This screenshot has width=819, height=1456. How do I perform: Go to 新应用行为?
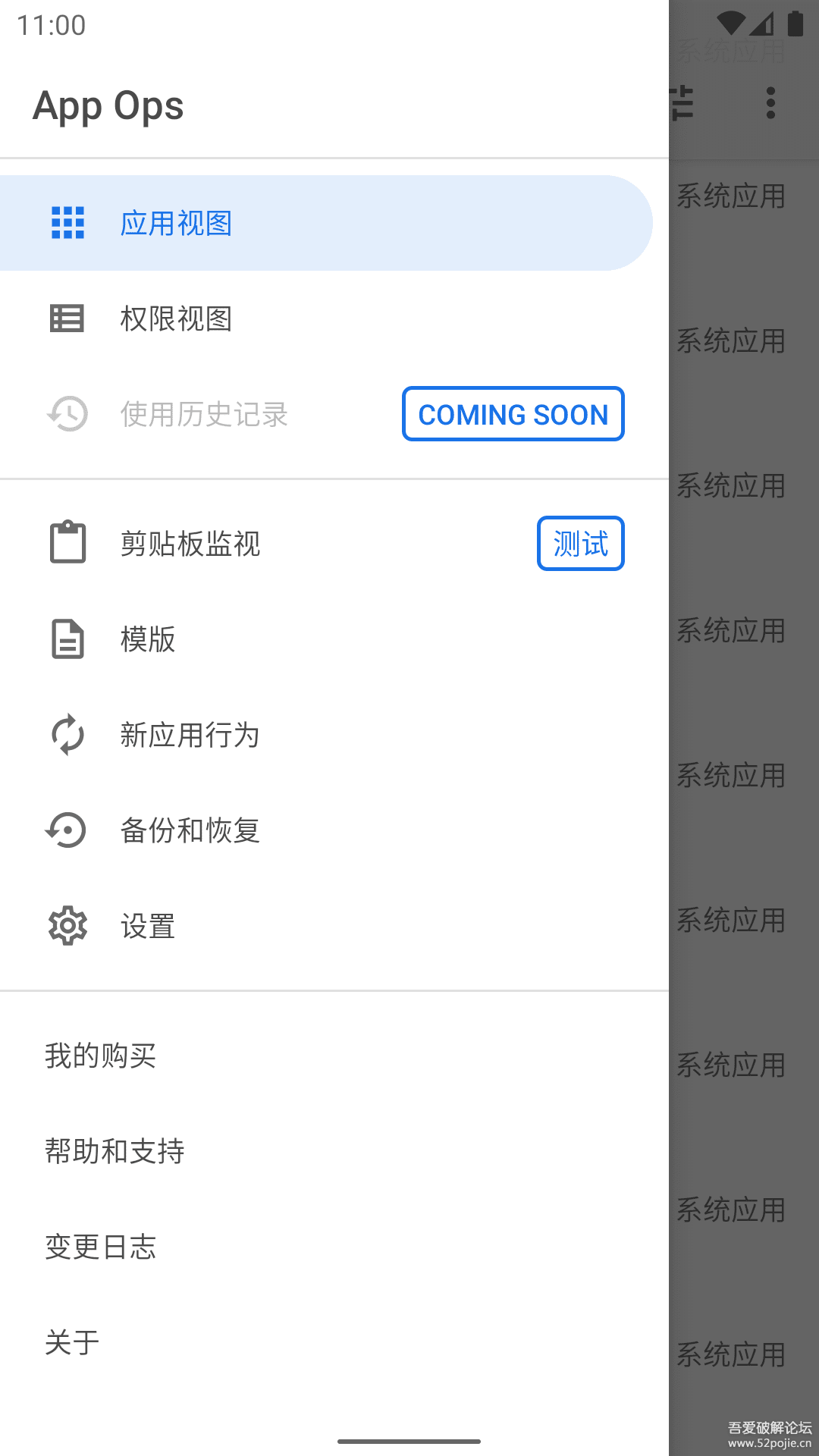[190, 735]
